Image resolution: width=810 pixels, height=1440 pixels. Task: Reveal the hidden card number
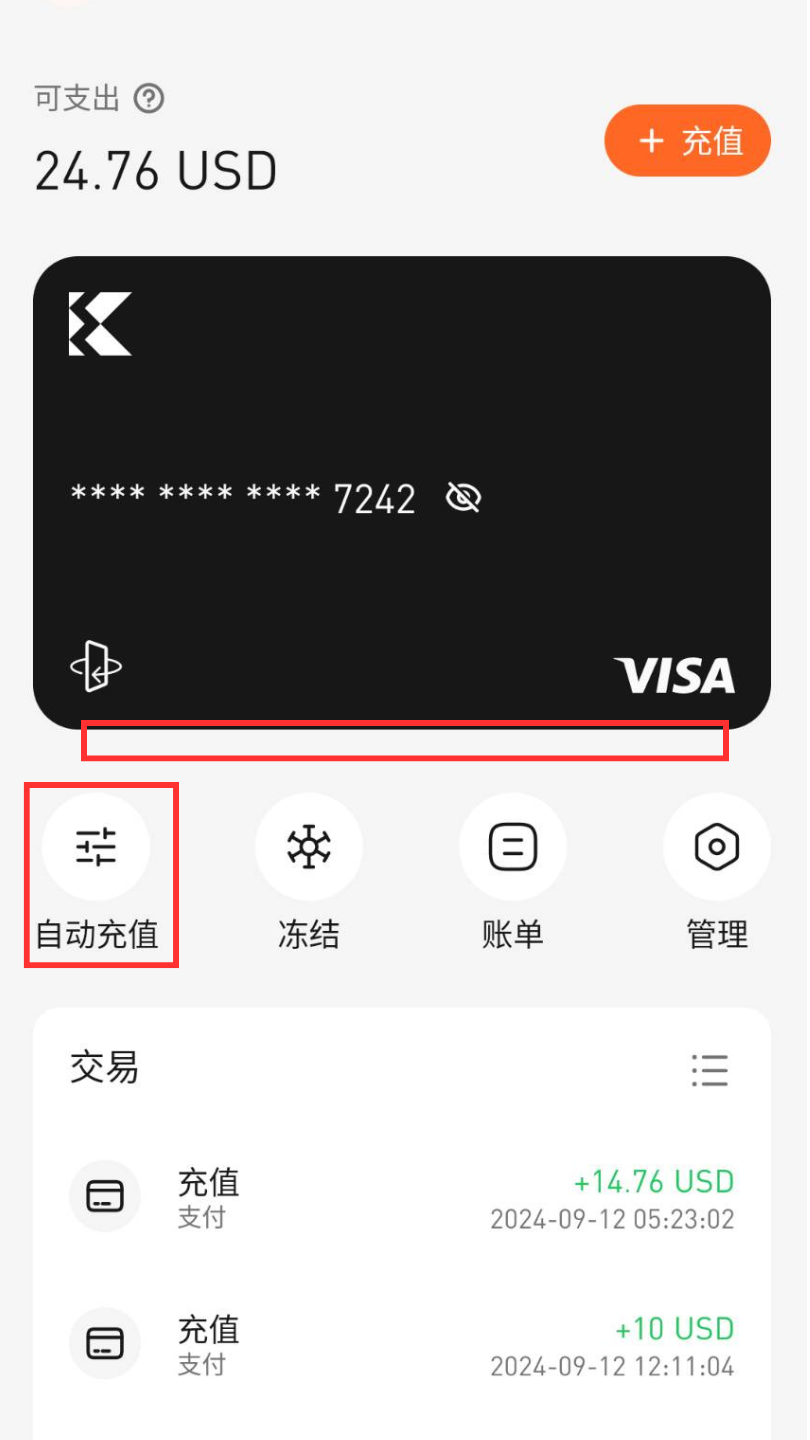click(463, 497)
